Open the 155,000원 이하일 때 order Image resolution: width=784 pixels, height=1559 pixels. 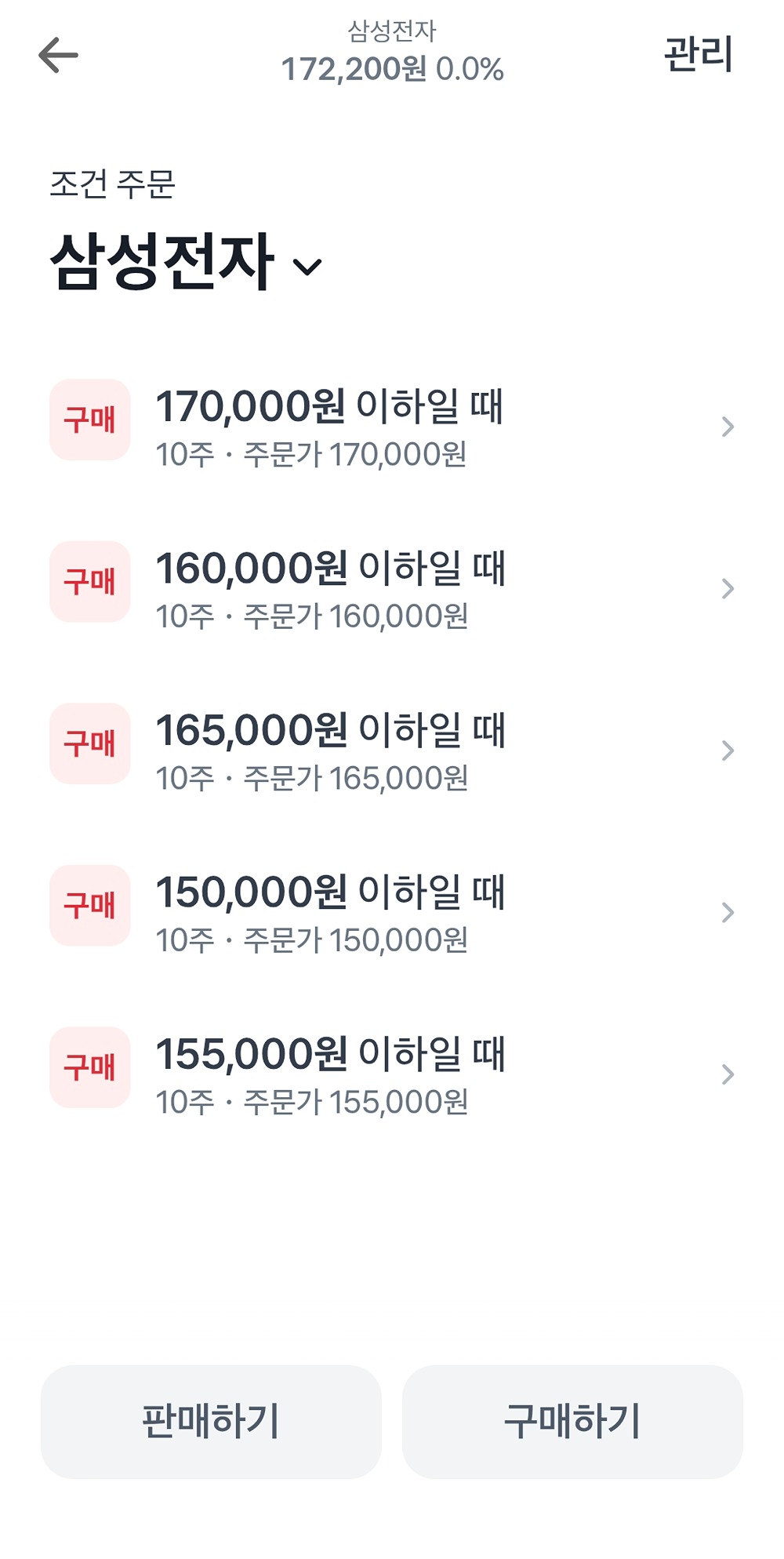click(x=392, y=1074)
